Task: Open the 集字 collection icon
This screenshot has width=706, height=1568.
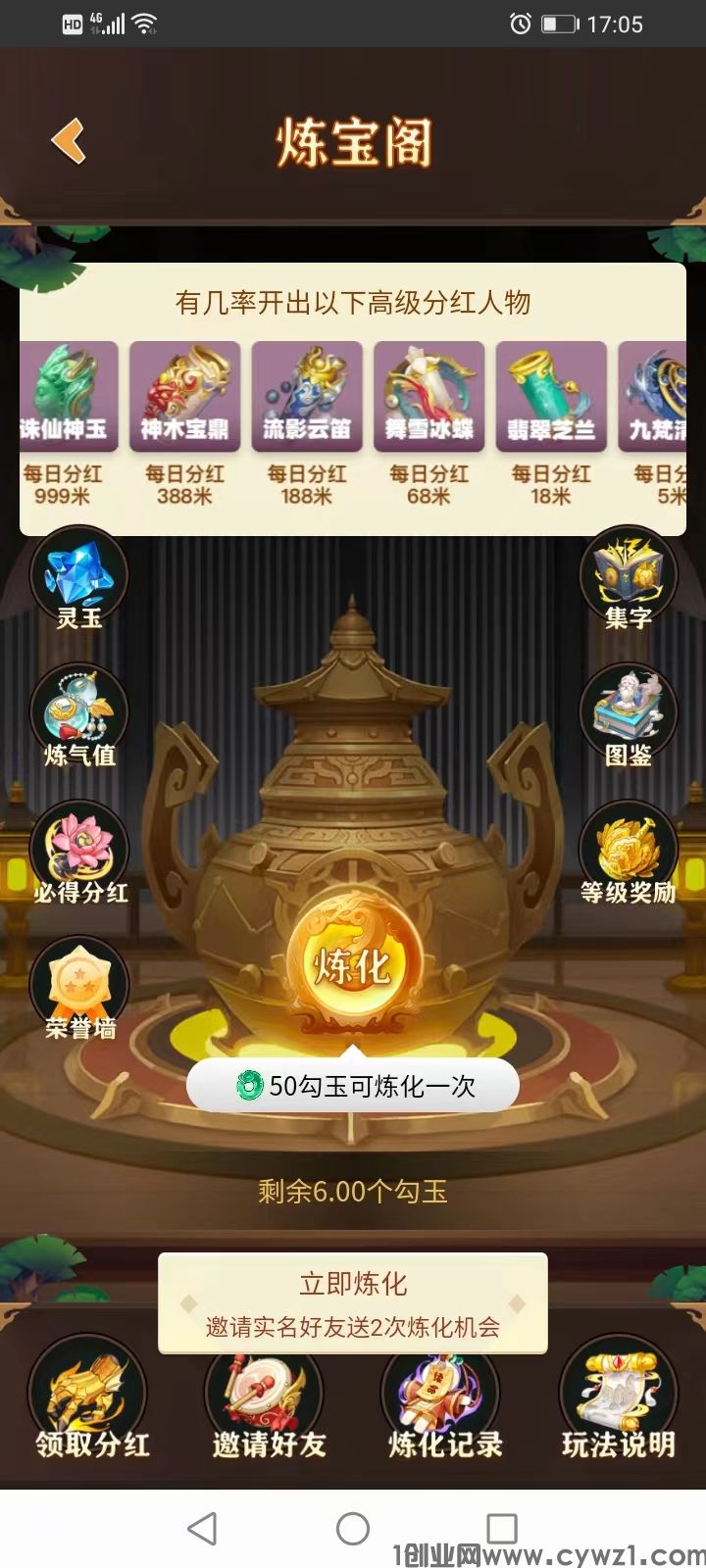Action: pyautogui.click(x=628, y=583)
